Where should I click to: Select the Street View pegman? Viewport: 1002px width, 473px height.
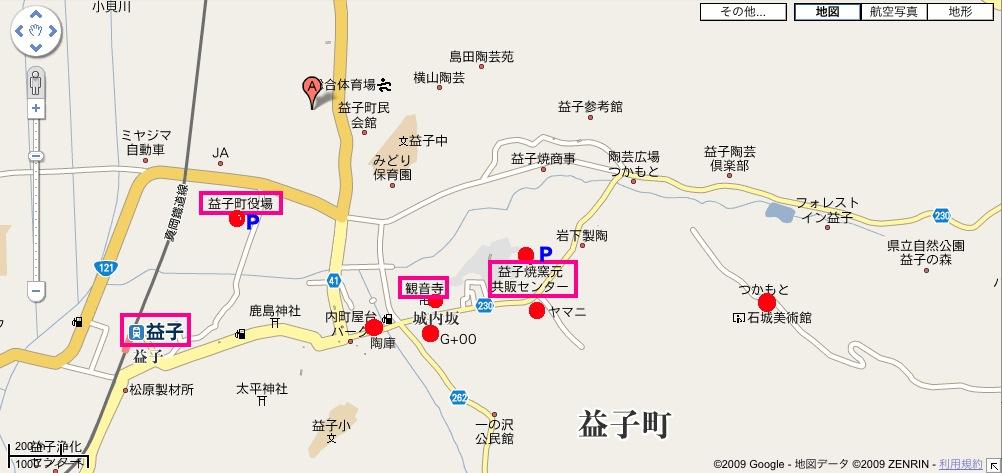(x=36, y=80)
